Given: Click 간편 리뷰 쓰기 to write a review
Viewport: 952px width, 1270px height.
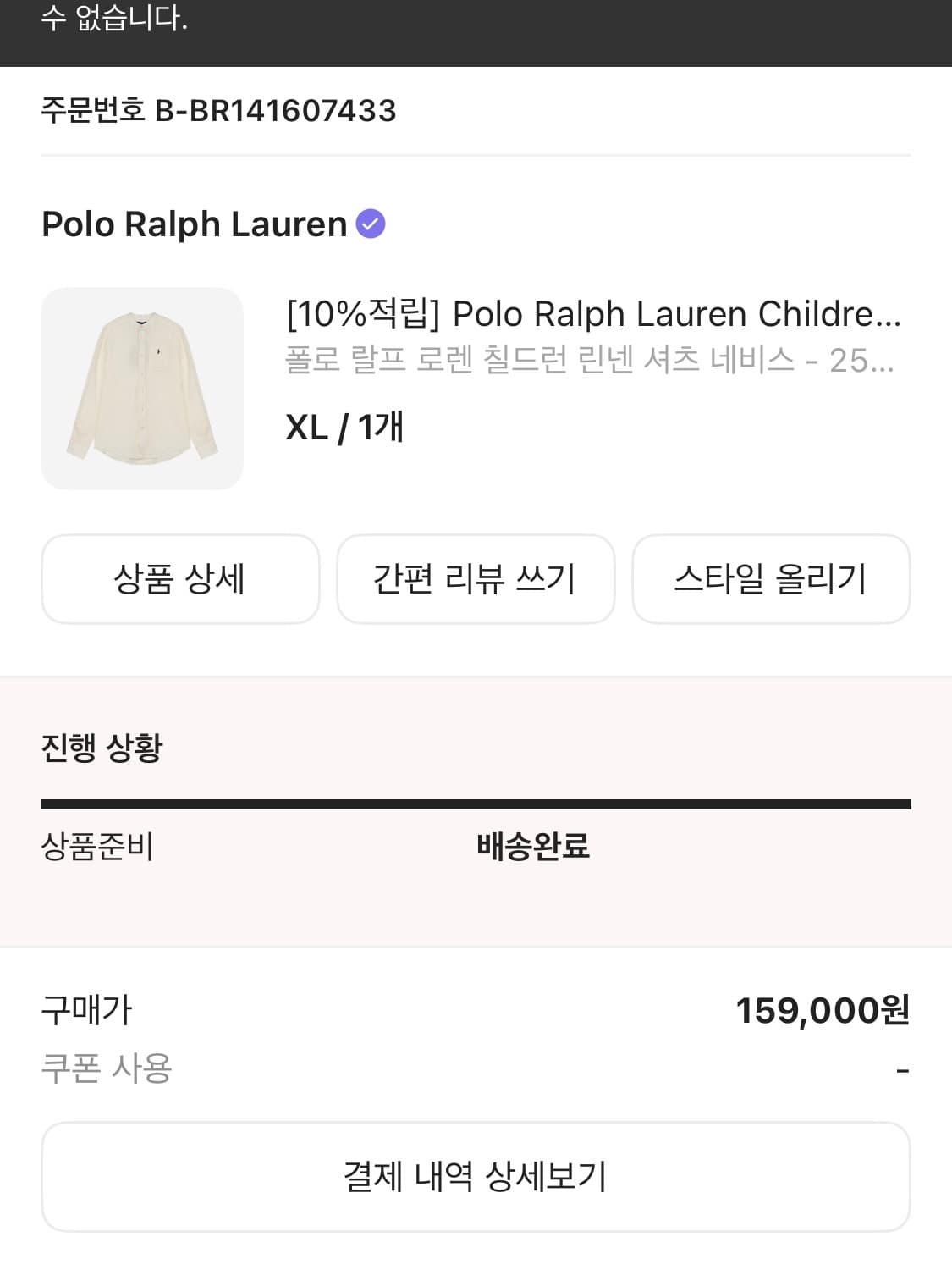Looking at the screenshot, I should pos(476,579).
